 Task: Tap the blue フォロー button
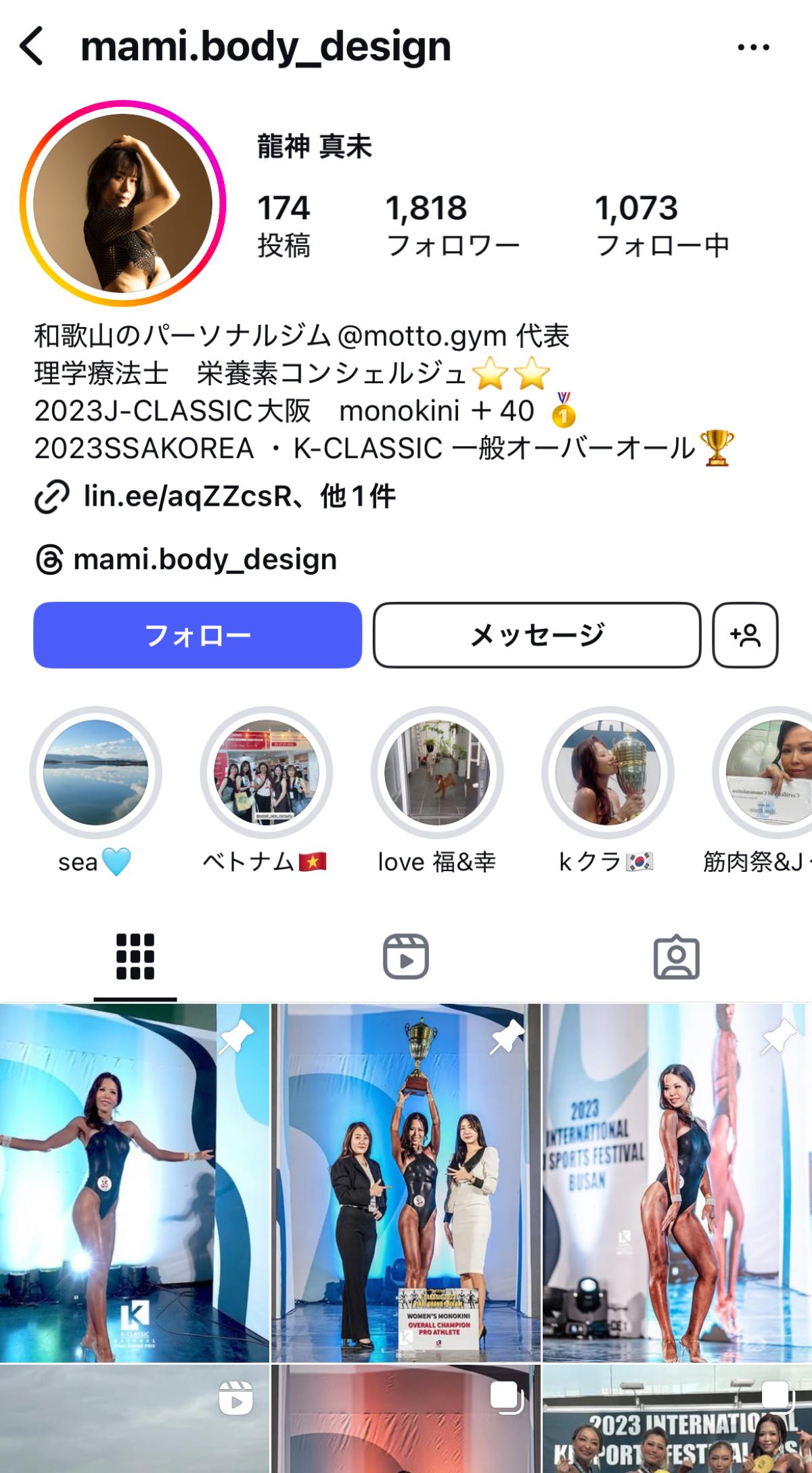point(198,635)
